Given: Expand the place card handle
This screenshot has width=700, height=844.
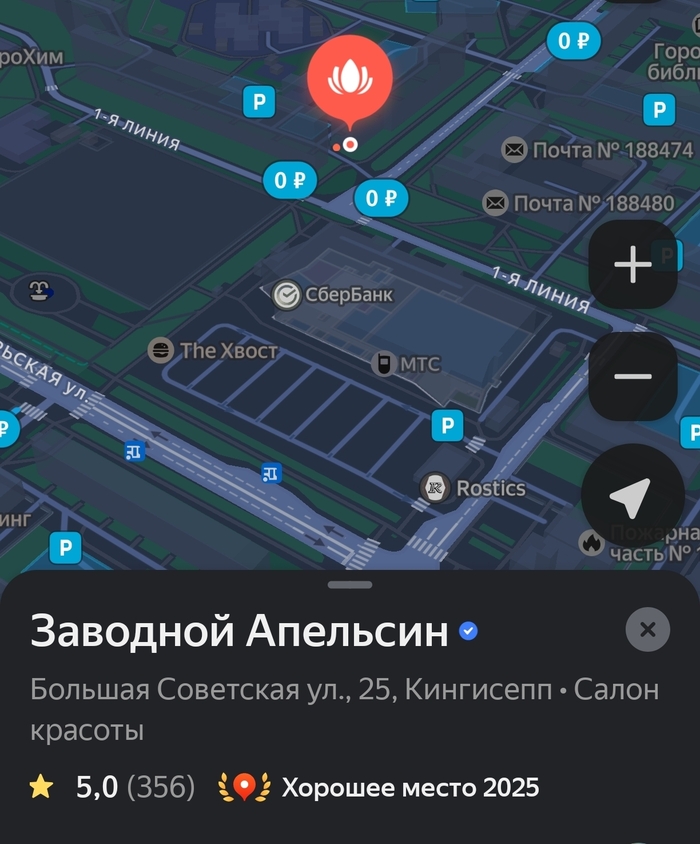Looking at the screenshot, I should pyautogui.click(x=349, y=584).
